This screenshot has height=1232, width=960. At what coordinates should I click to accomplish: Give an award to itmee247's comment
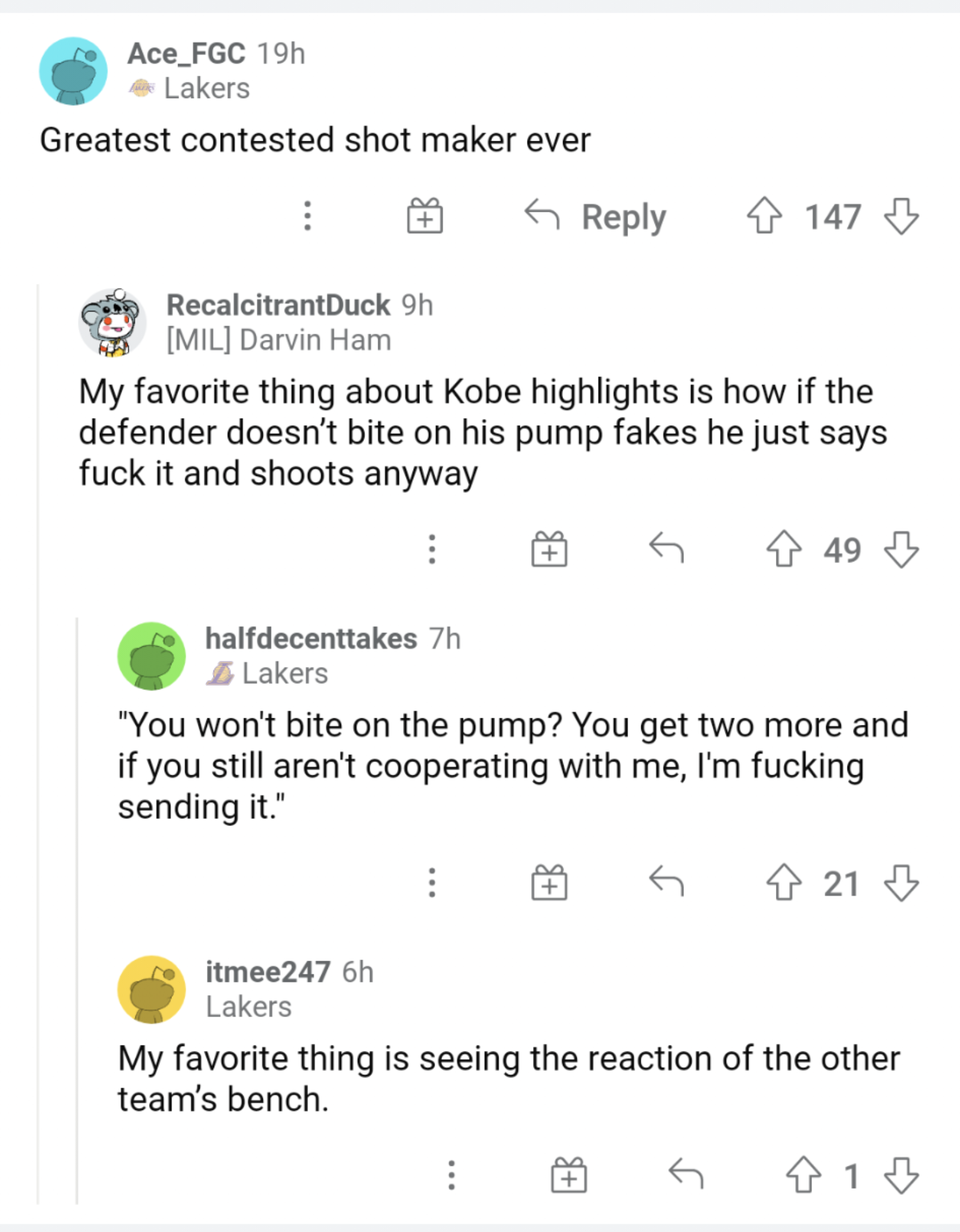point(567,1177)
